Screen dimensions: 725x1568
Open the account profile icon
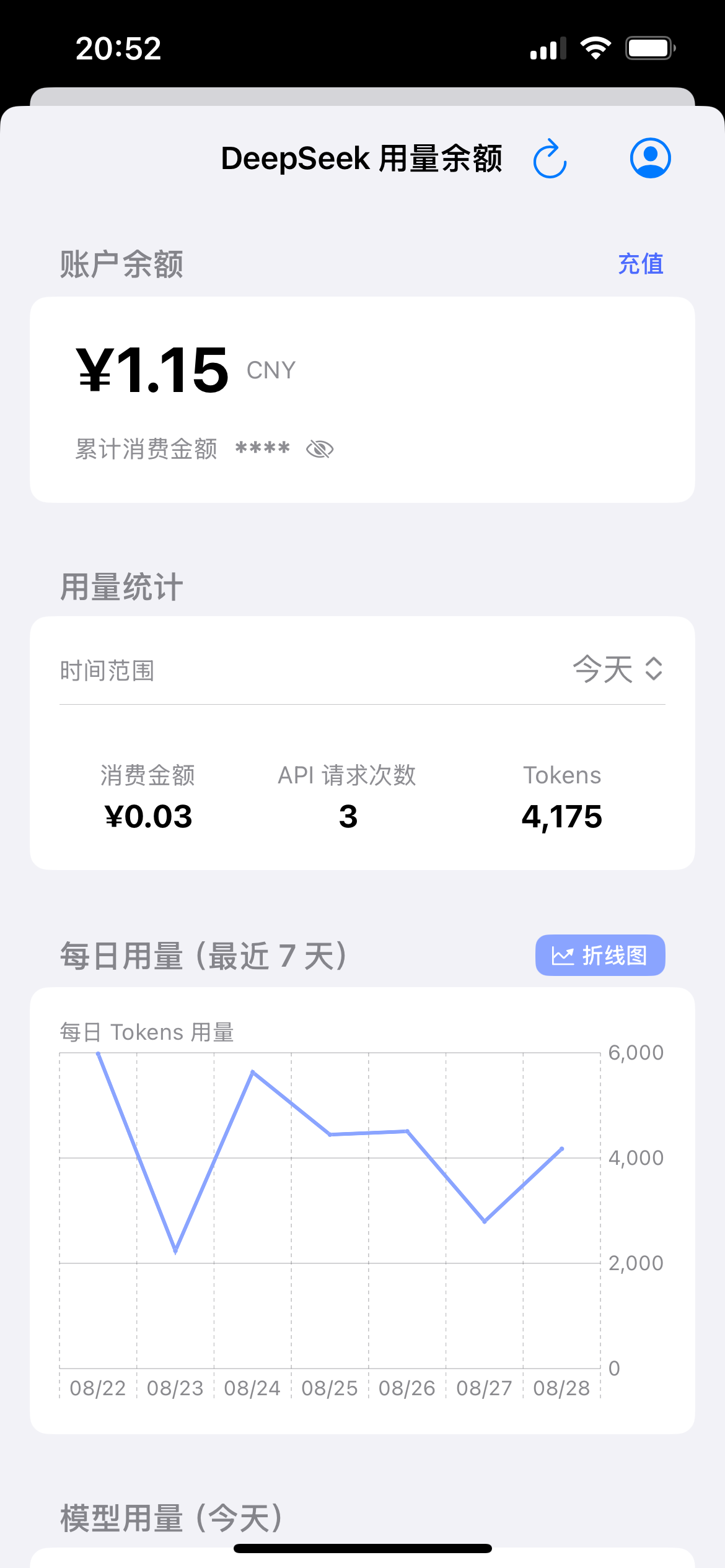[650, 158]
